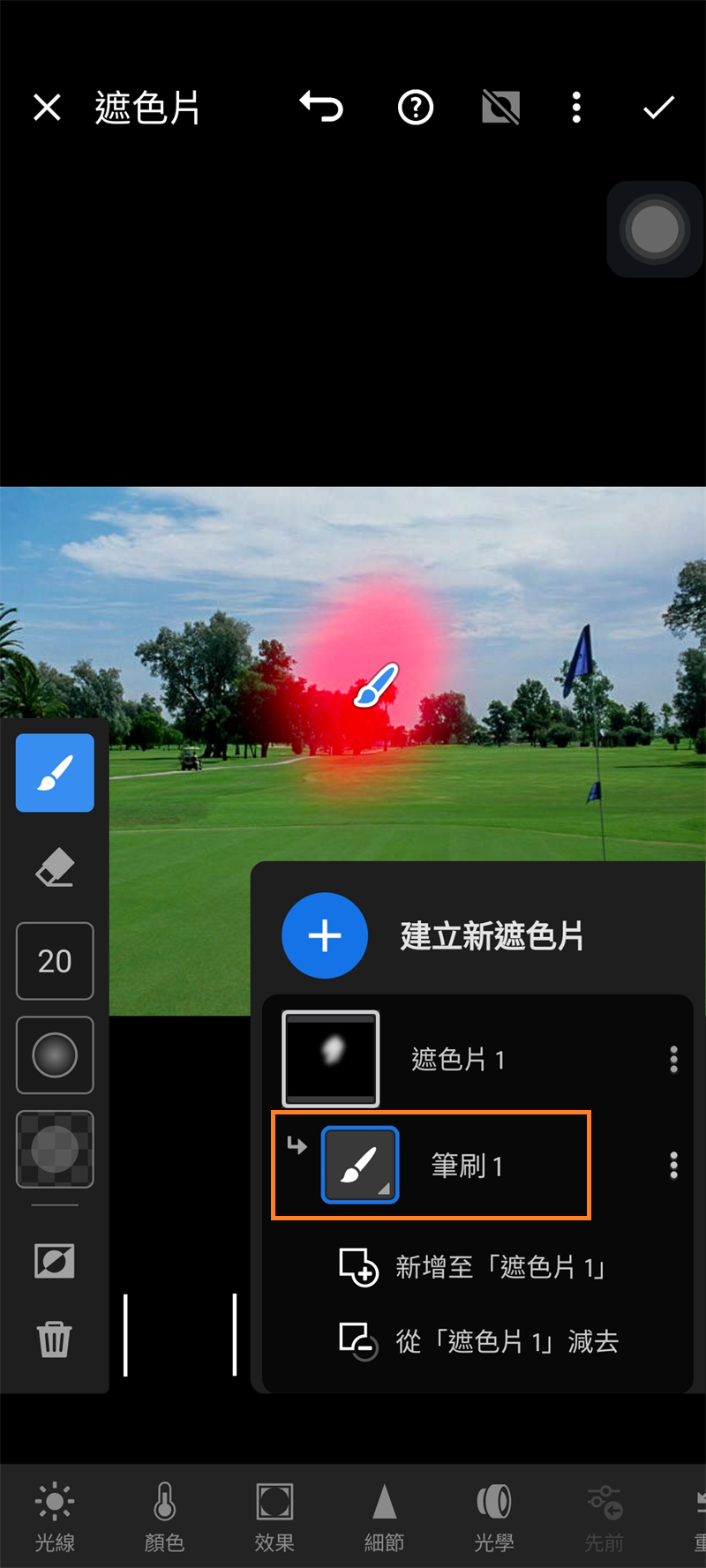Switch to the eraser tool
This screenshot has height=1568, width=706.
(55, 868)
